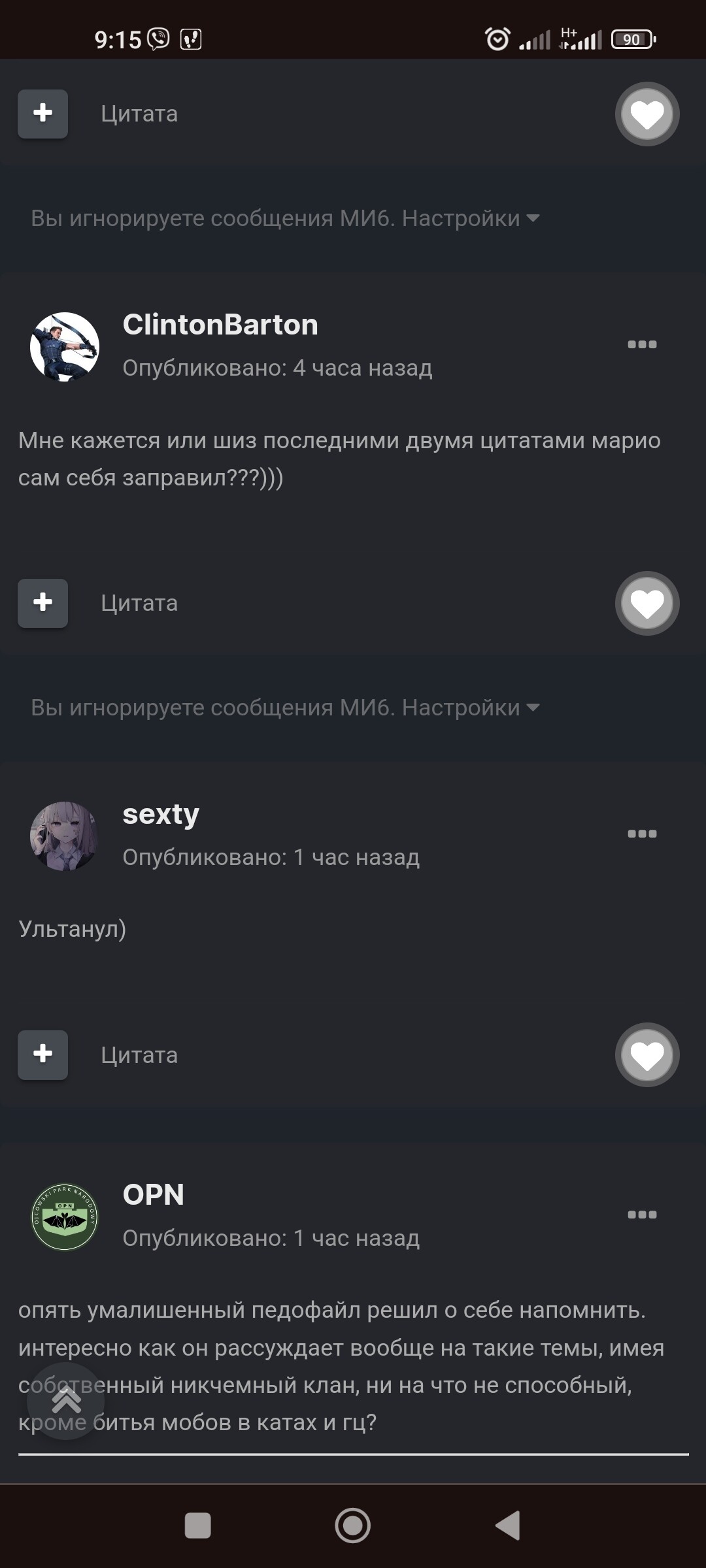Tap OPN's round avatar
This screenshot has height=1568, width=706.
click(x=64, y=1217)
